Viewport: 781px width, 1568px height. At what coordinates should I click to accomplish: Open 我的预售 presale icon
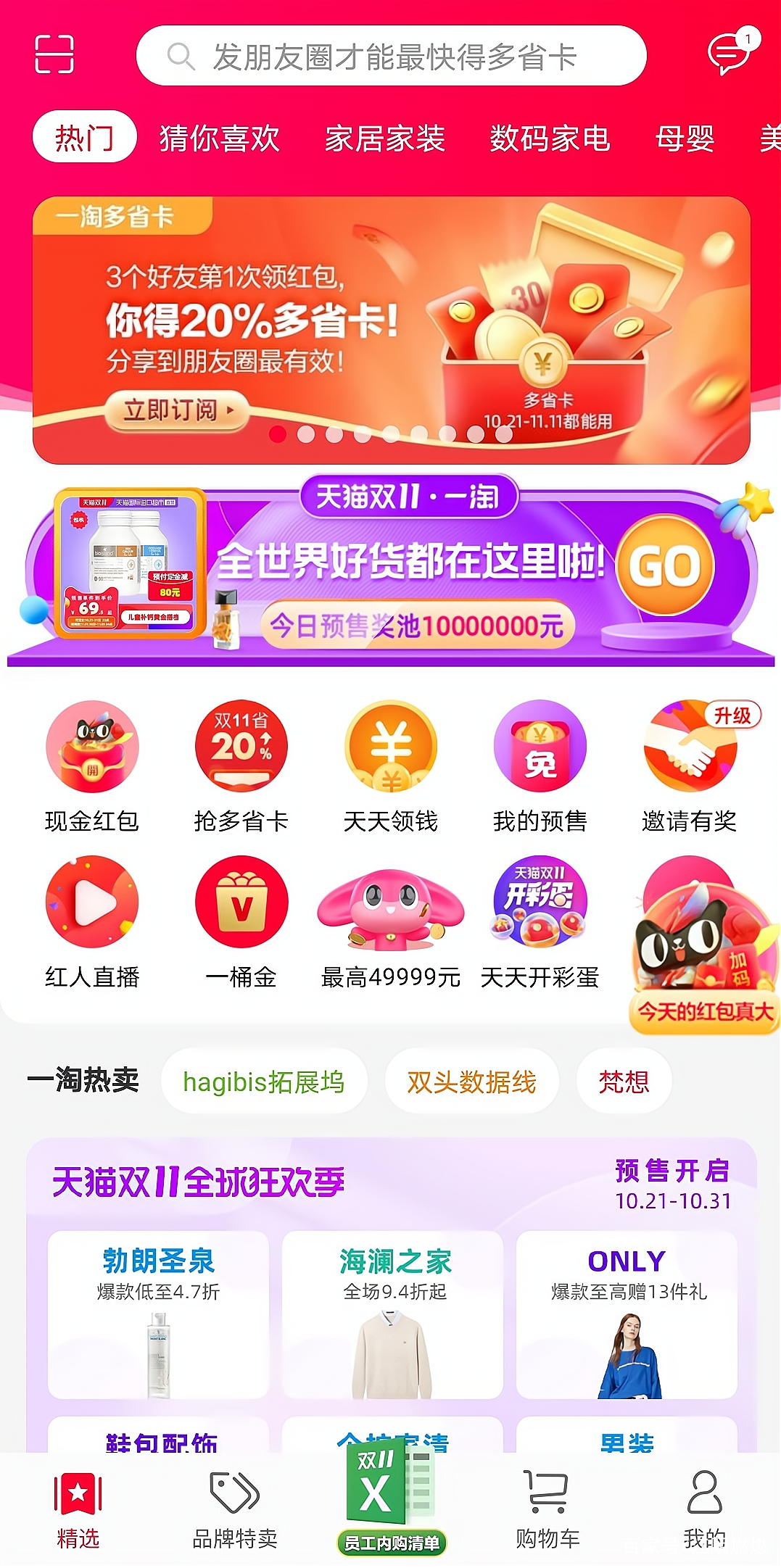[x=540, y=747]
